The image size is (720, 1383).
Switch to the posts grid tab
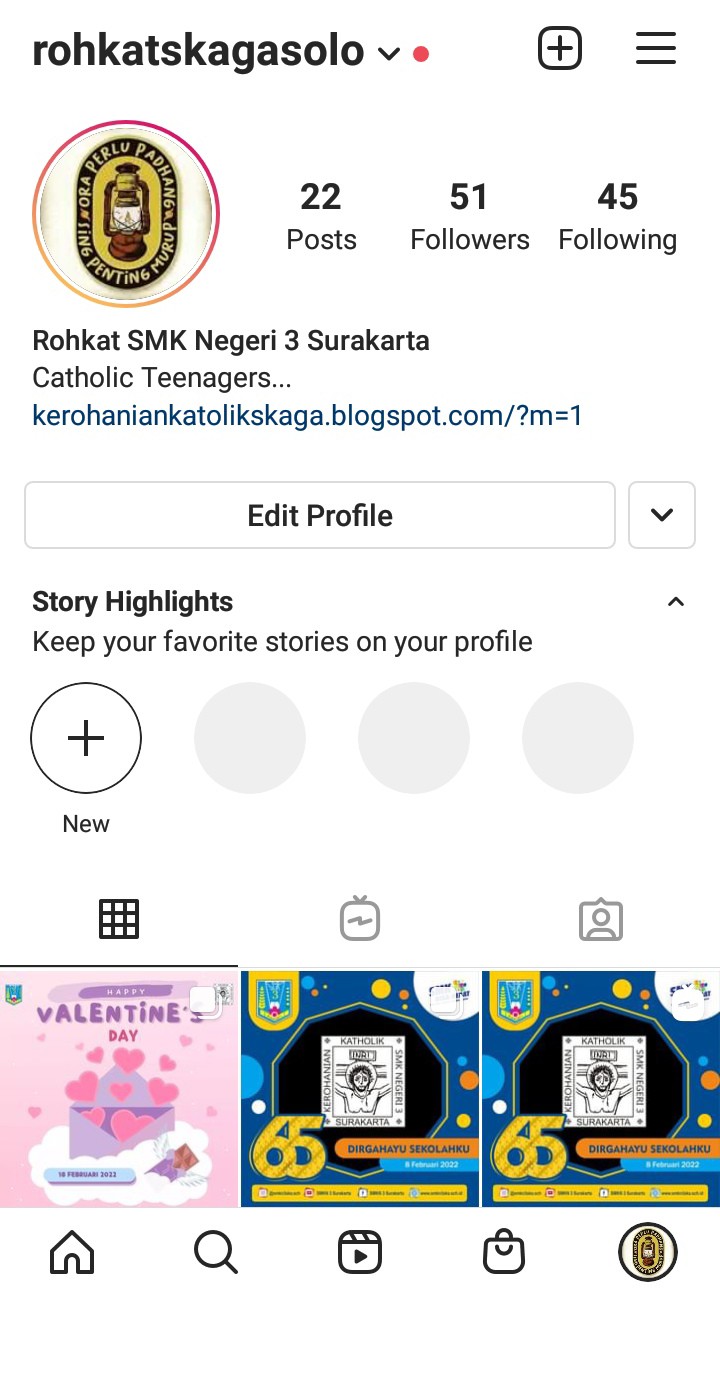click(x=119, y=918)
